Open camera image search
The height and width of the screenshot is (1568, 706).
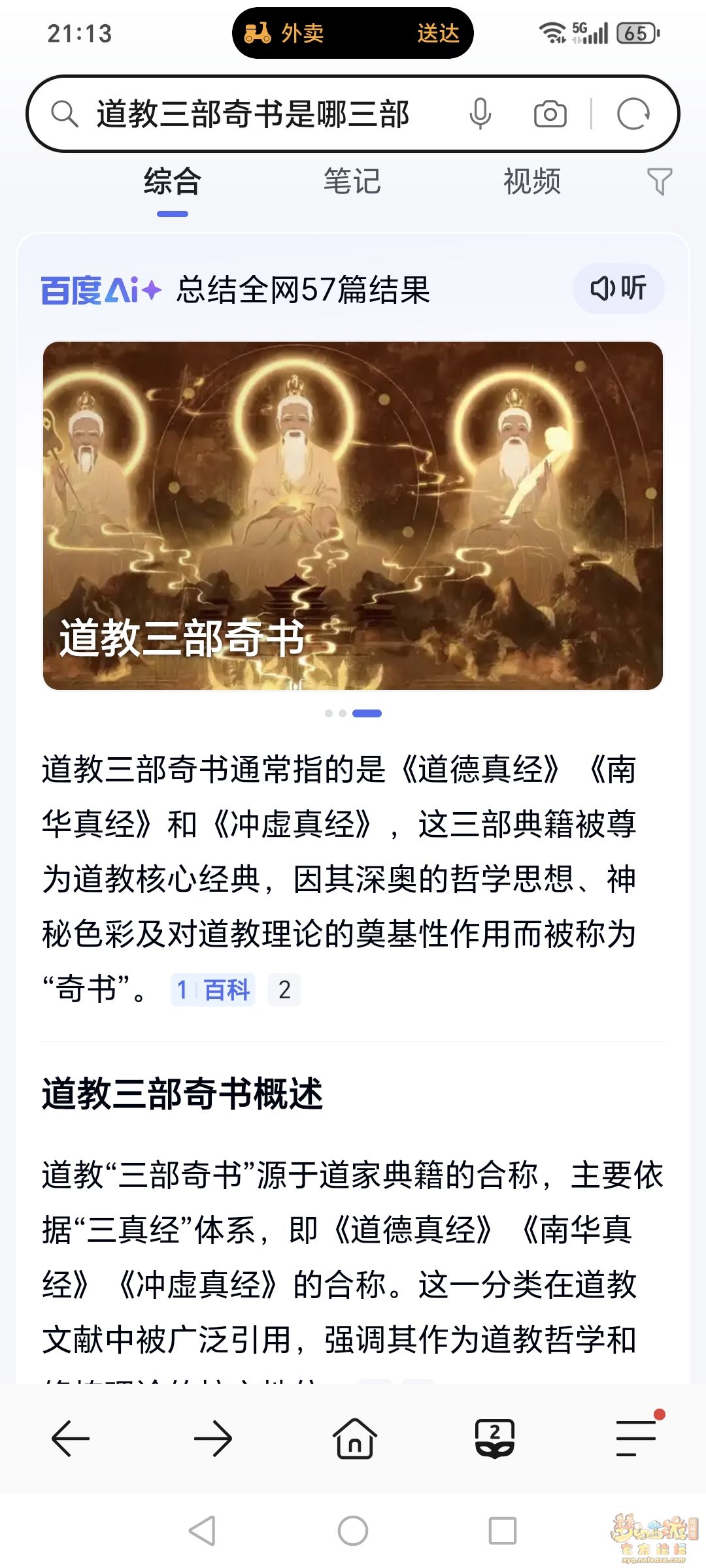point(550,114)
